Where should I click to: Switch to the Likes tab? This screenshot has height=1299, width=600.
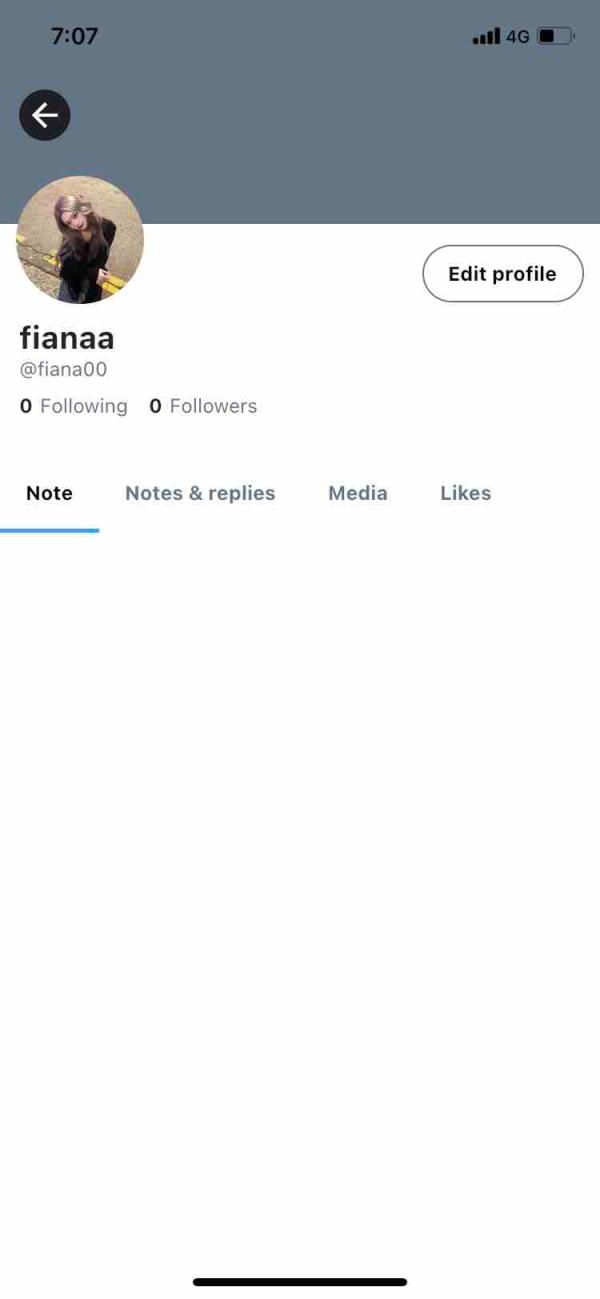[466, 493]
